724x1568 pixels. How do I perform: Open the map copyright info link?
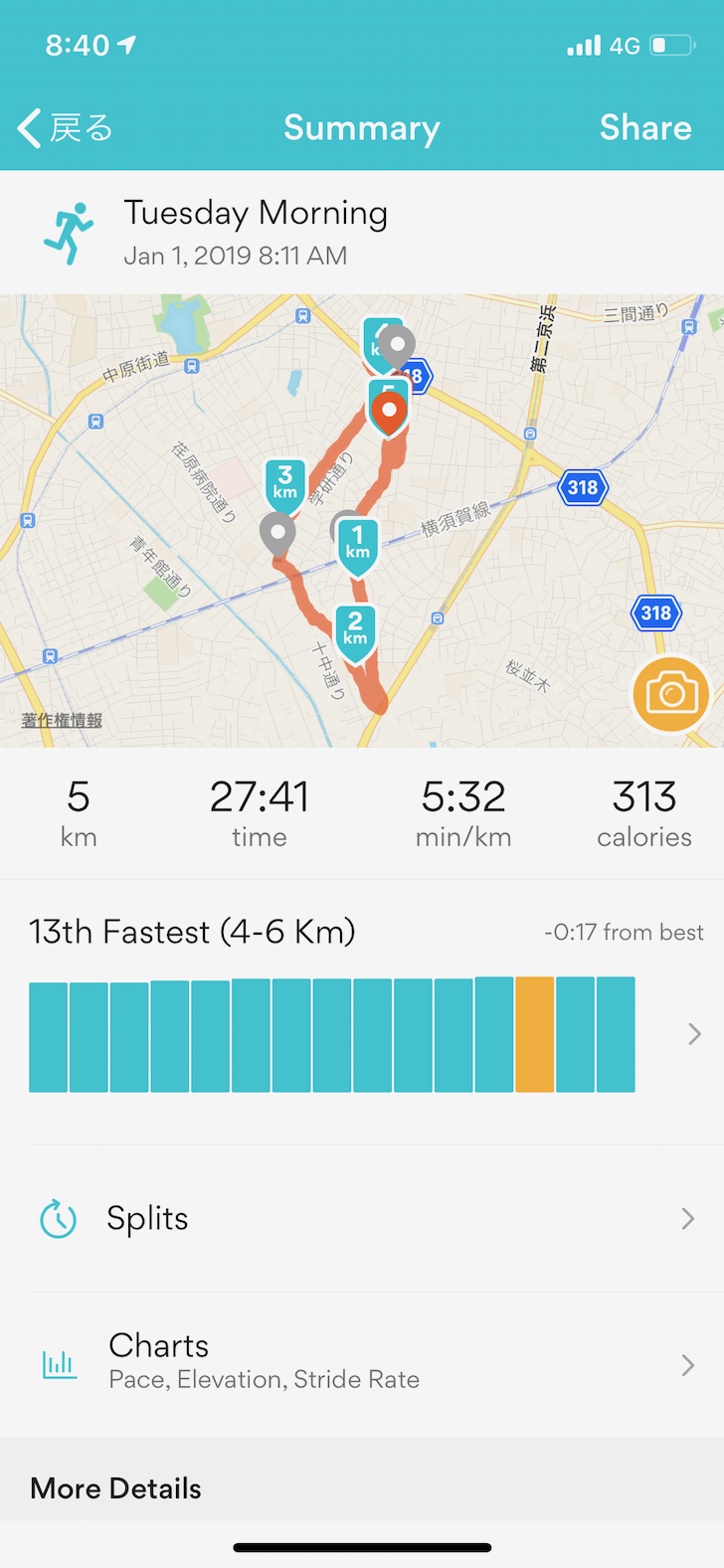[62, 720]
